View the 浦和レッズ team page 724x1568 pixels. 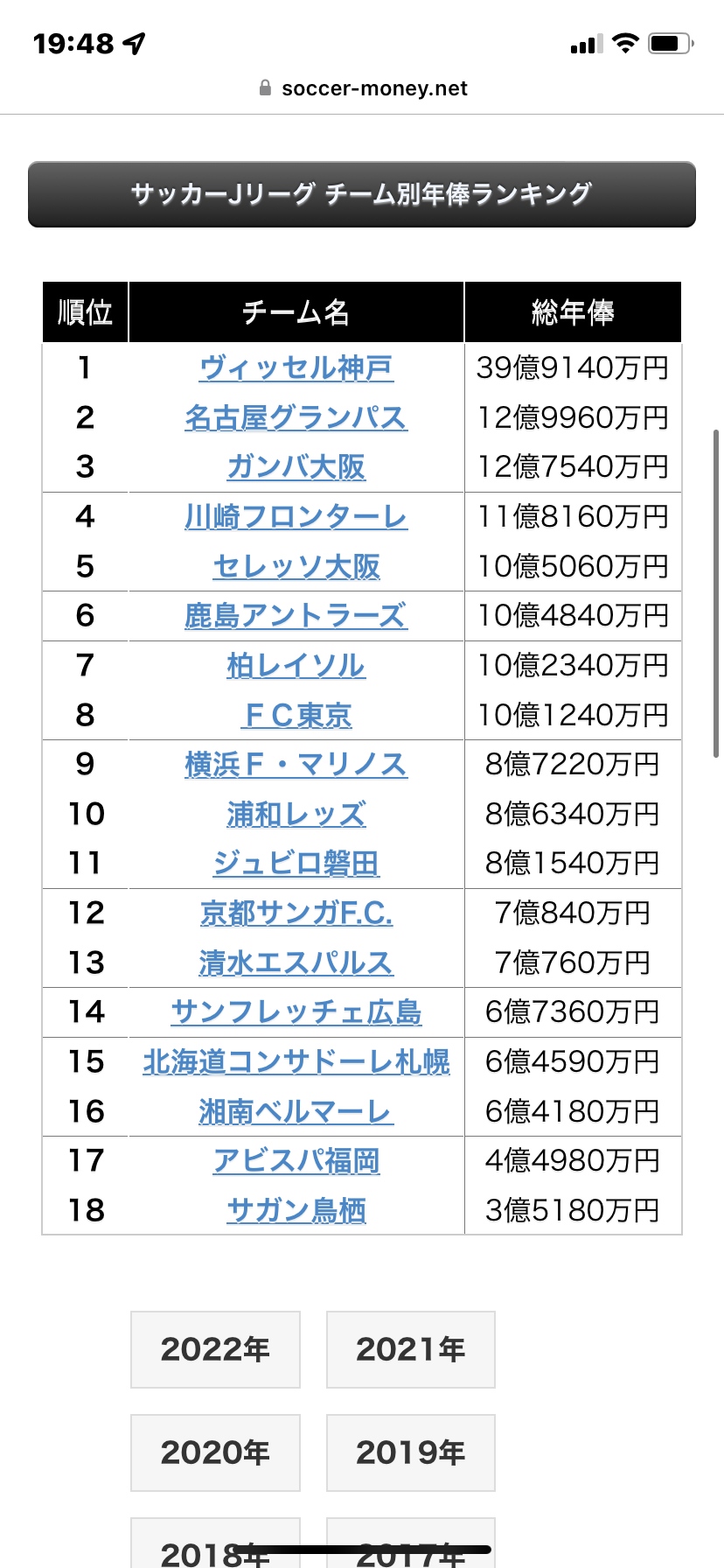coord(296,815)
